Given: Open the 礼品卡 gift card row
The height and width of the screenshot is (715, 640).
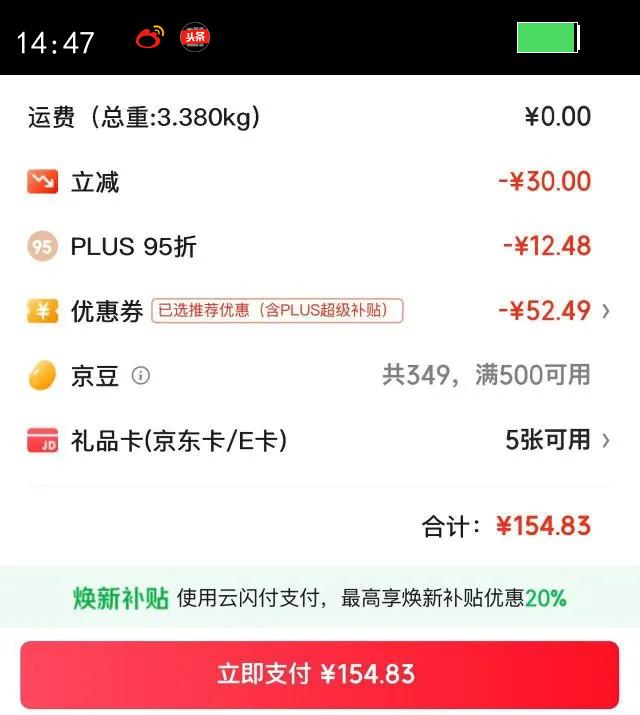Looking at the screenshot, I should (319, 440).
